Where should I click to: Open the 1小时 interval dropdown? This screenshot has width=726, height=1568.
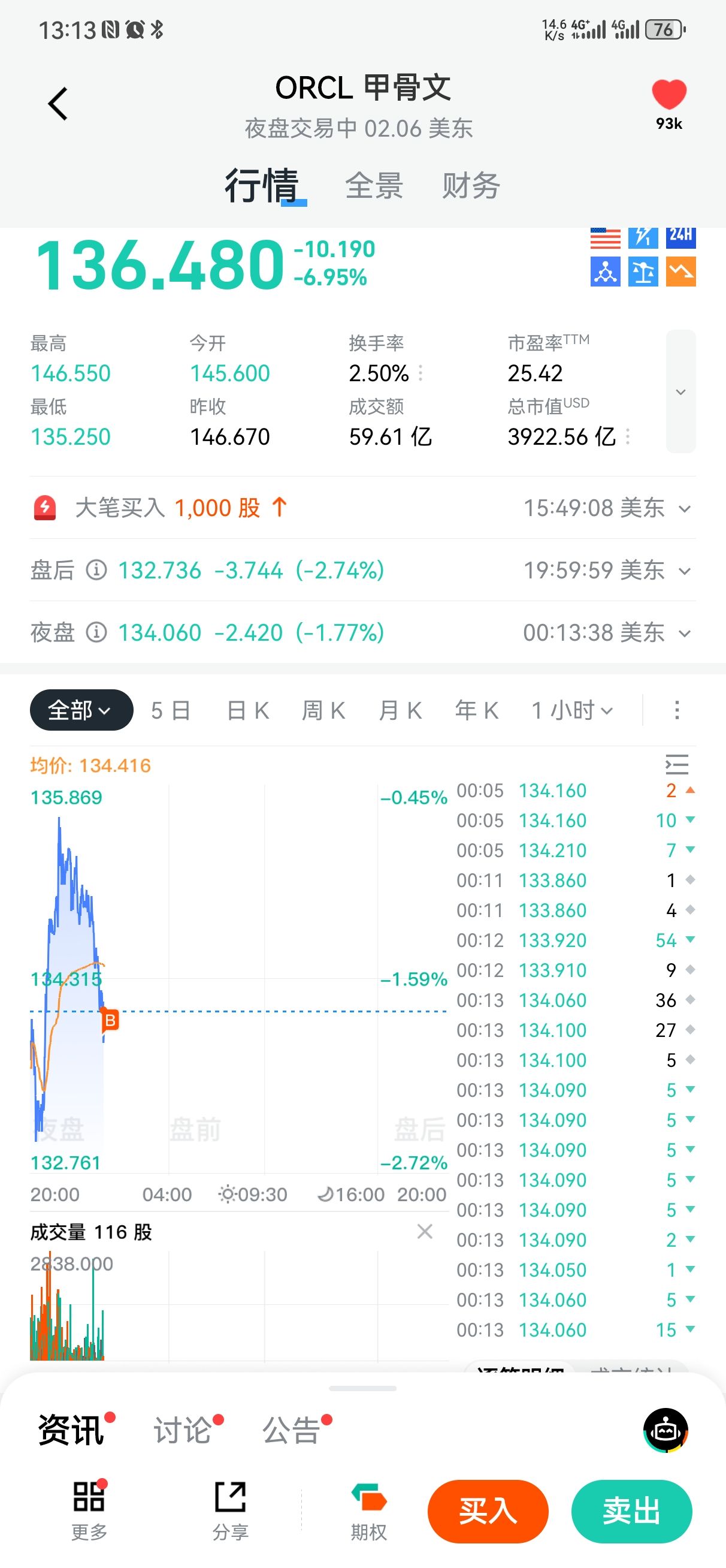(x=572, y=710)
